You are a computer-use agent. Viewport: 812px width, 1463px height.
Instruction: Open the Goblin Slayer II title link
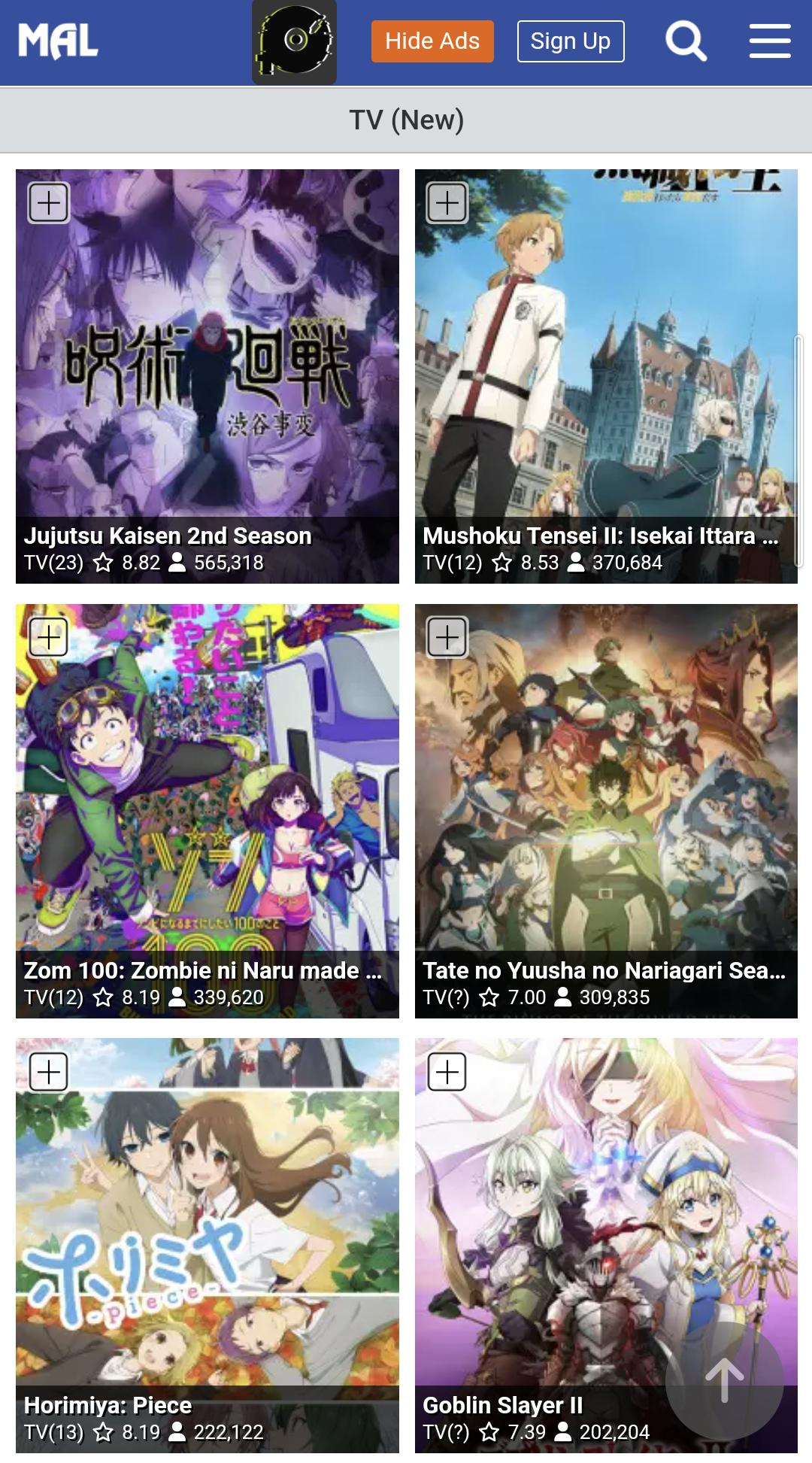502,1405
